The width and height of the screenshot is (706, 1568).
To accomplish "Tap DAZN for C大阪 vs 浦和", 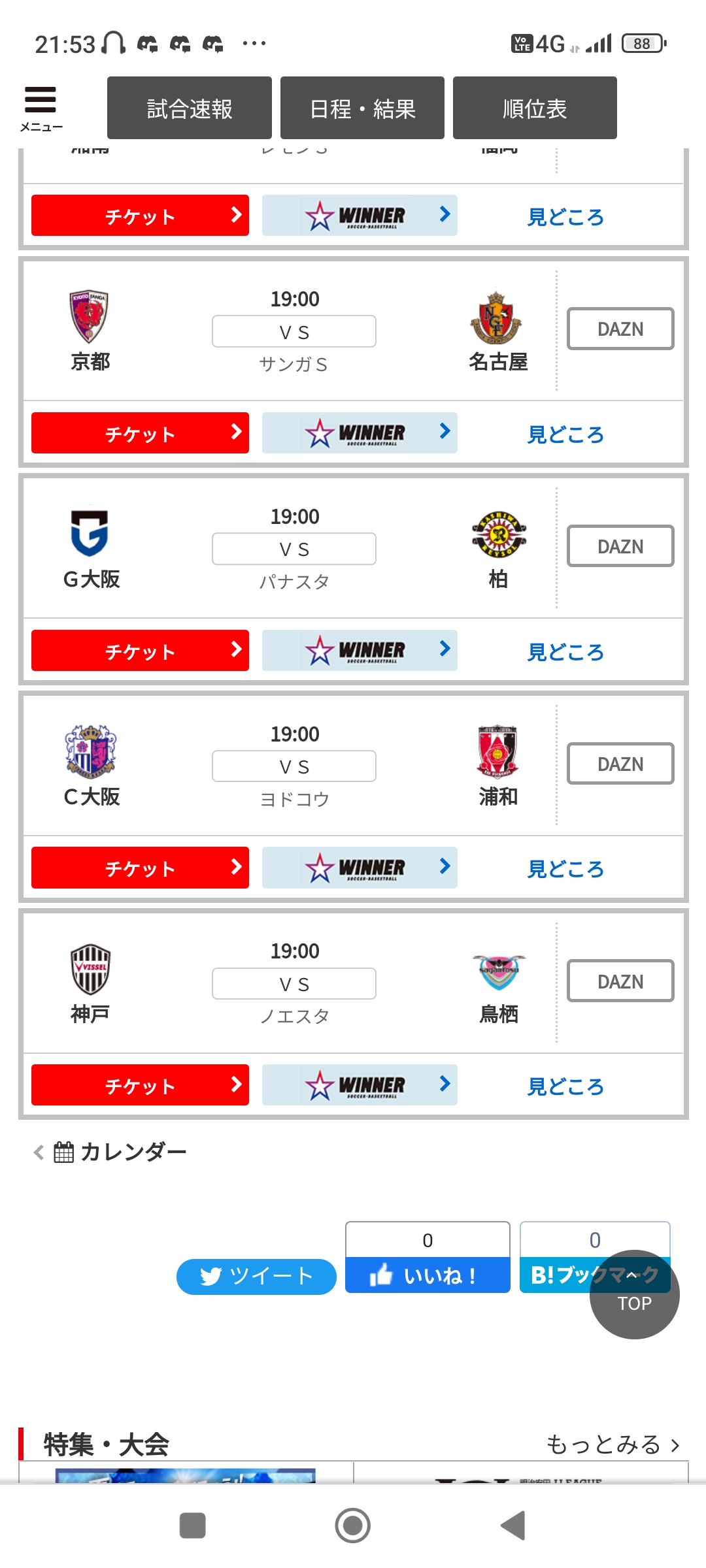I will coord(620,763).
